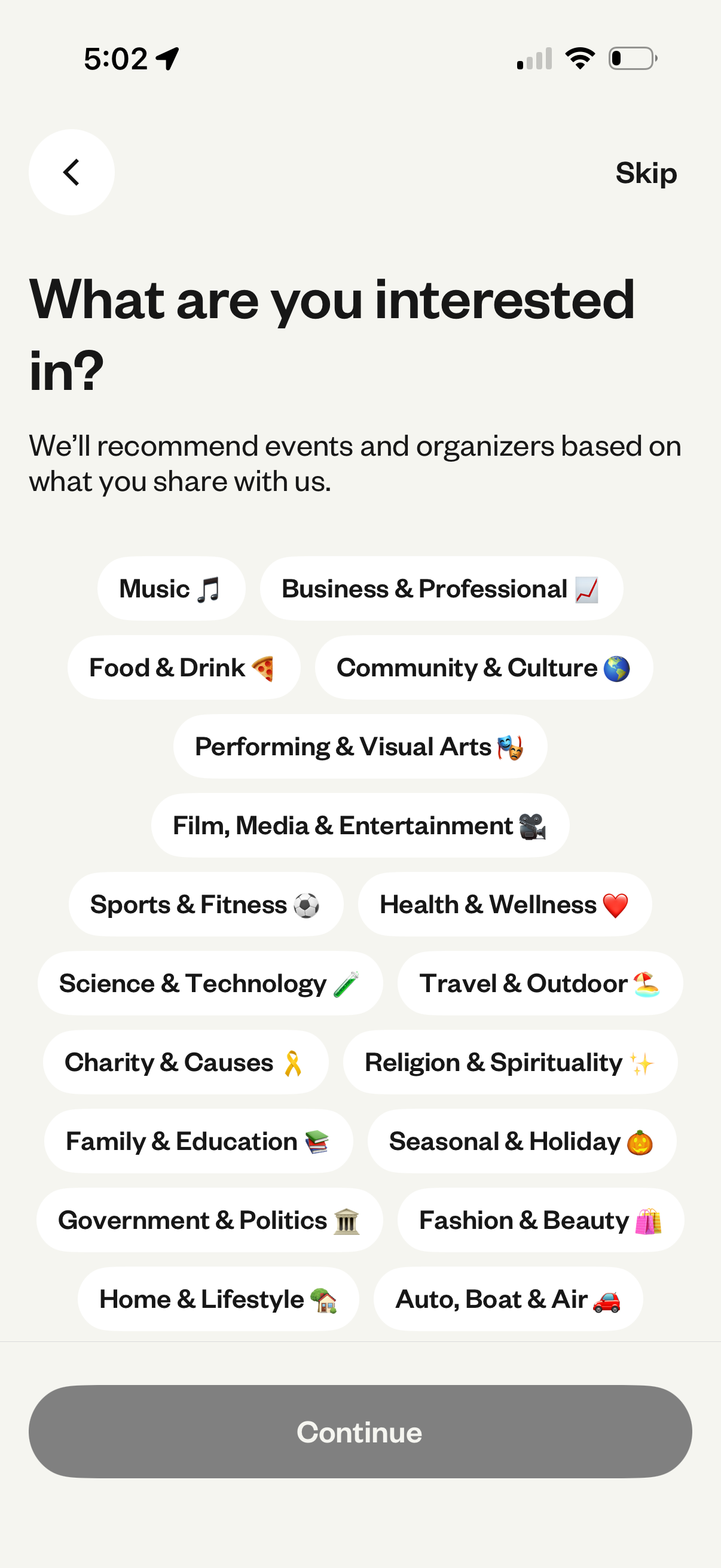Tap the Skip link
This screenshot has width=721, height=1568.
pyautogui.click(x=646, y=173)
